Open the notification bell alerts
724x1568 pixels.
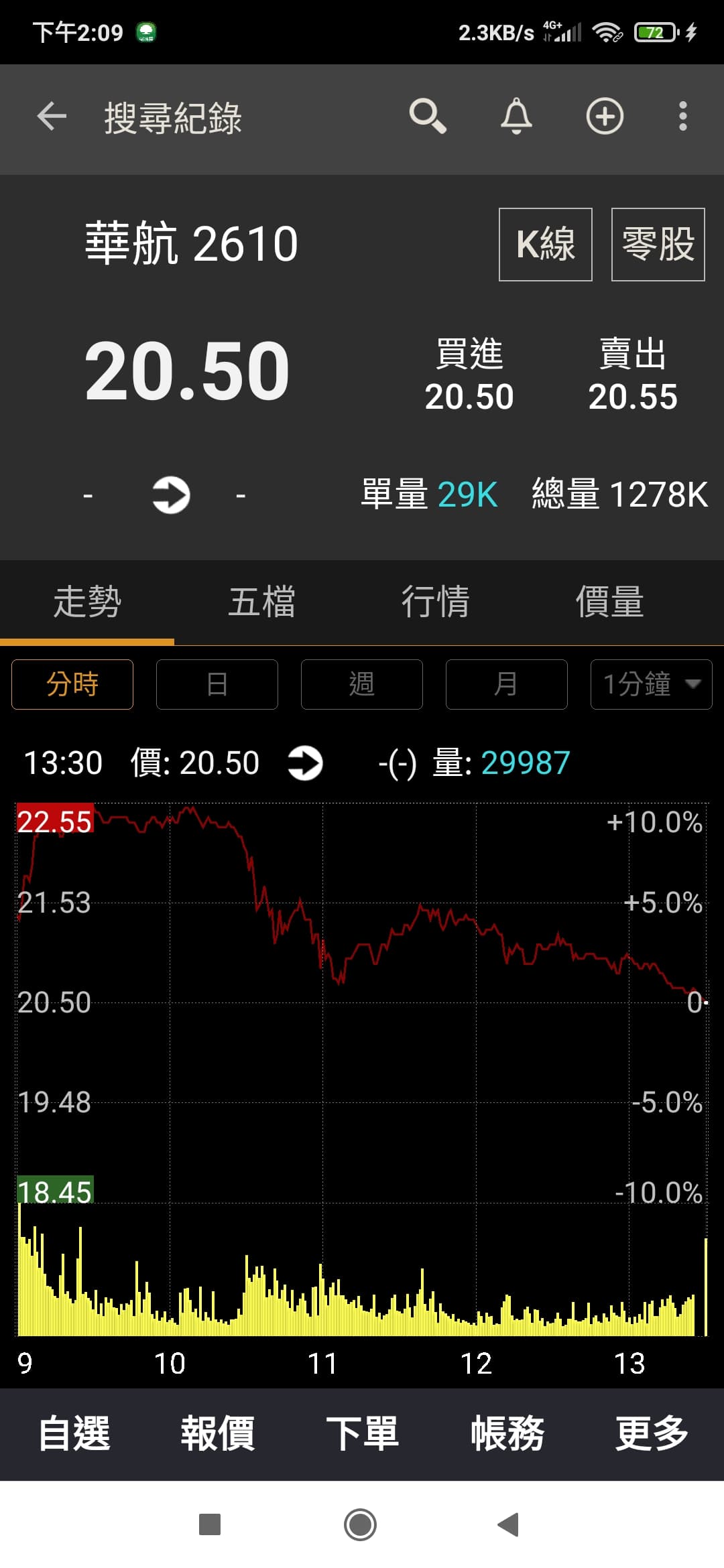516,115
